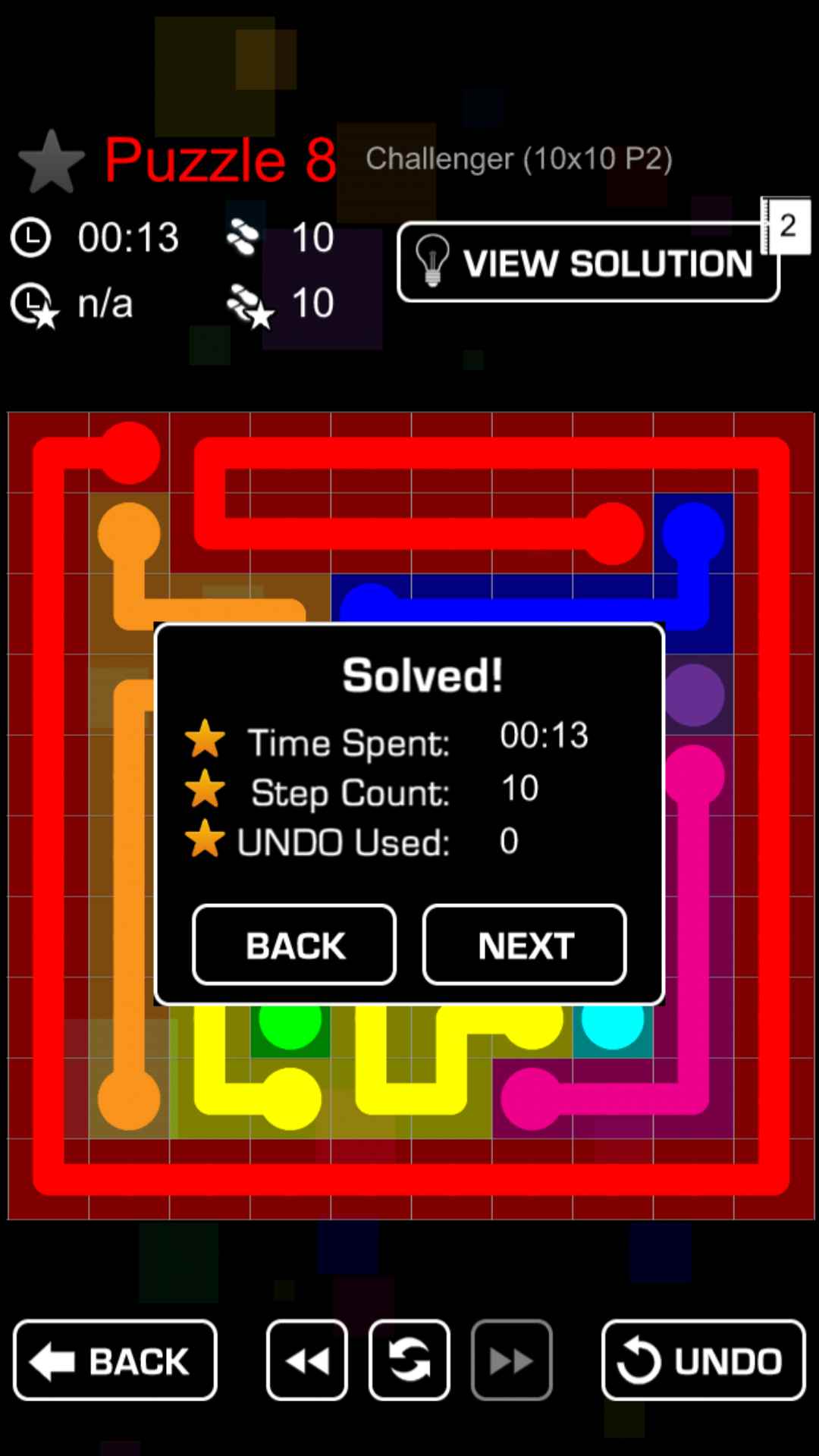
Task: Open VIEW SOLUTION hint
Action: [588, 262]
